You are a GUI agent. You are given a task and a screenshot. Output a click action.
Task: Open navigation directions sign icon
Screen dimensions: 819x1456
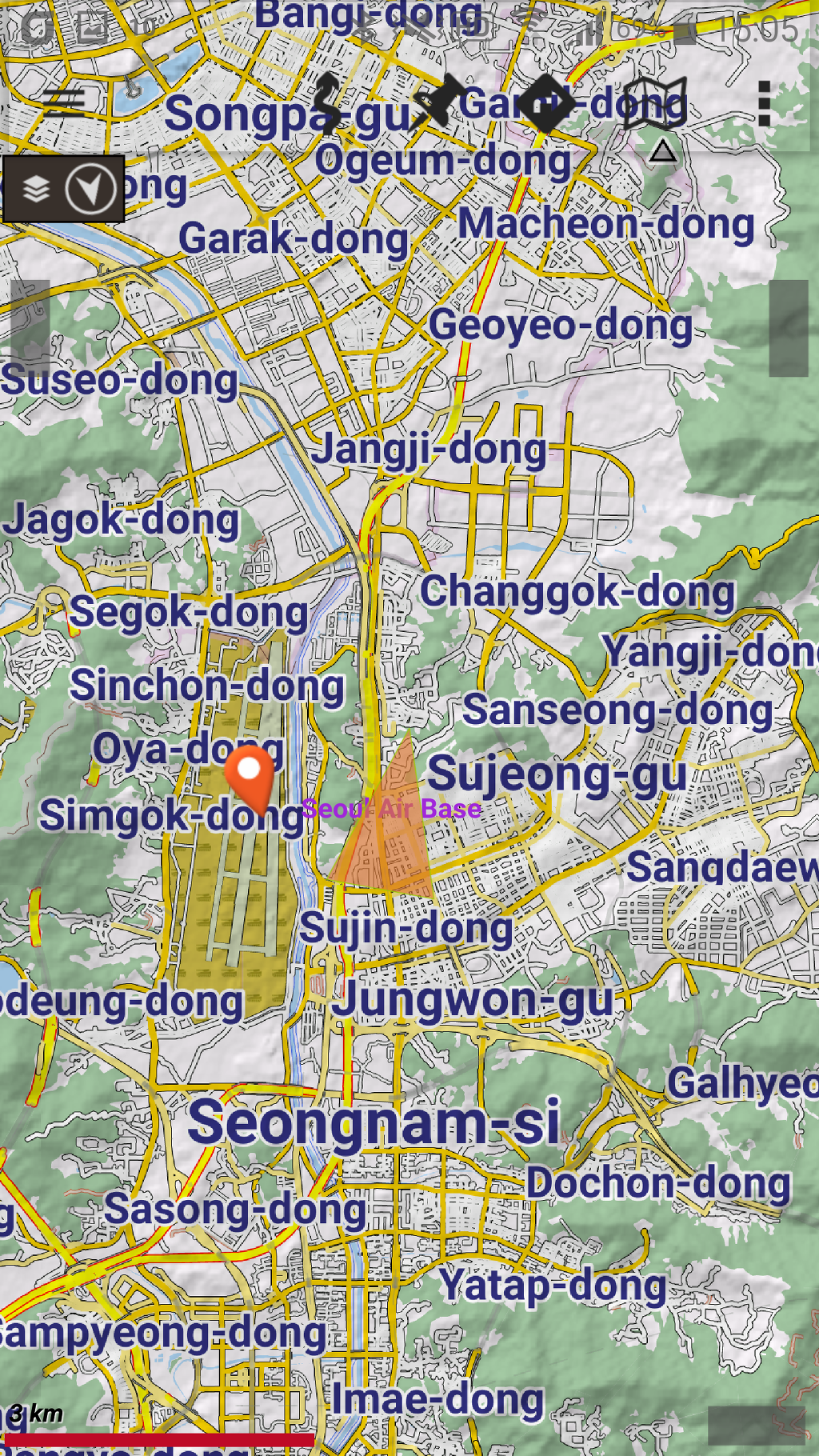[x=546, y=103]
